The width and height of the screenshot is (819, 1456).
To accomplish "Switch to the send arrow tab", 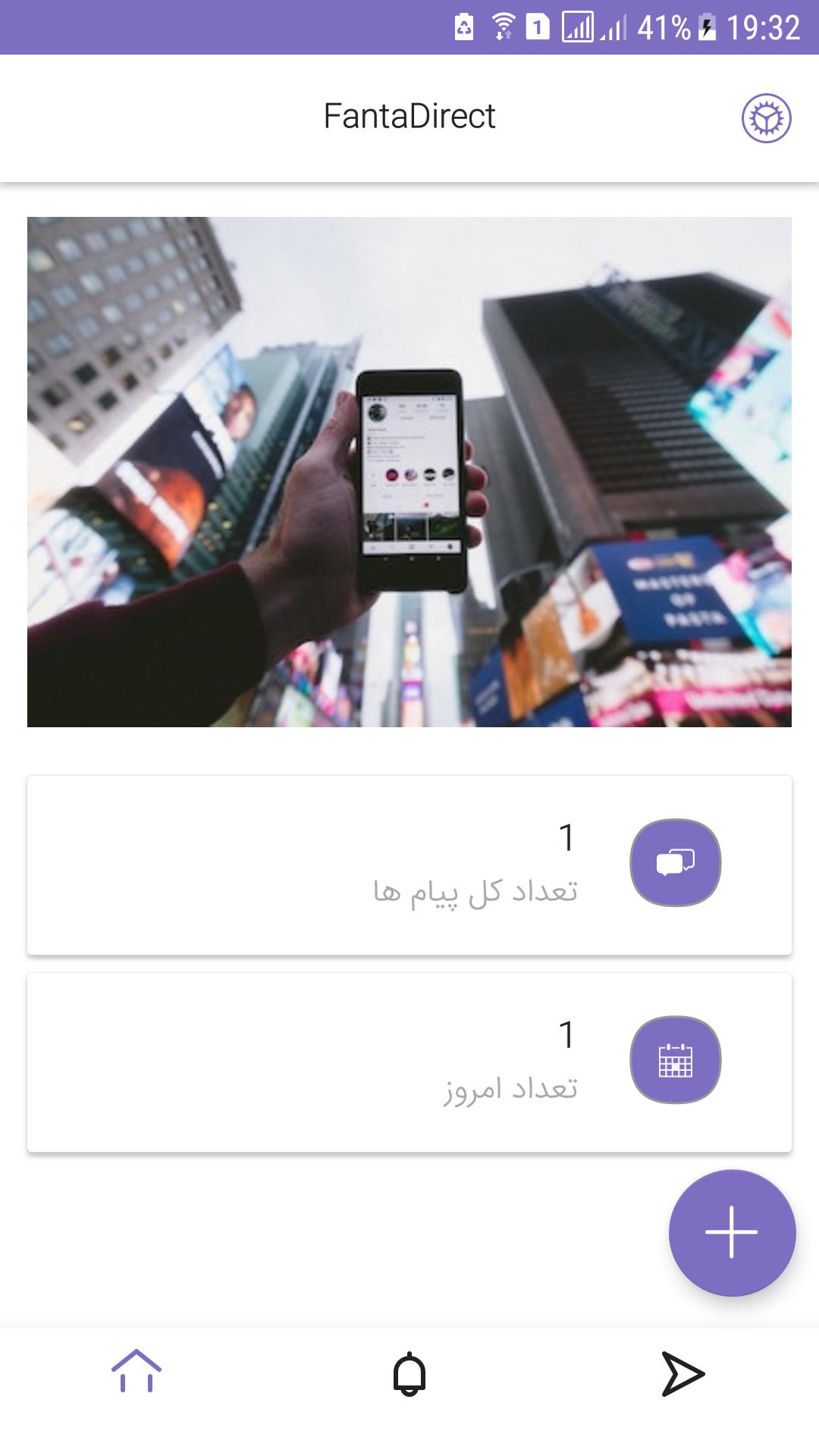I will tap(682, 1373).
